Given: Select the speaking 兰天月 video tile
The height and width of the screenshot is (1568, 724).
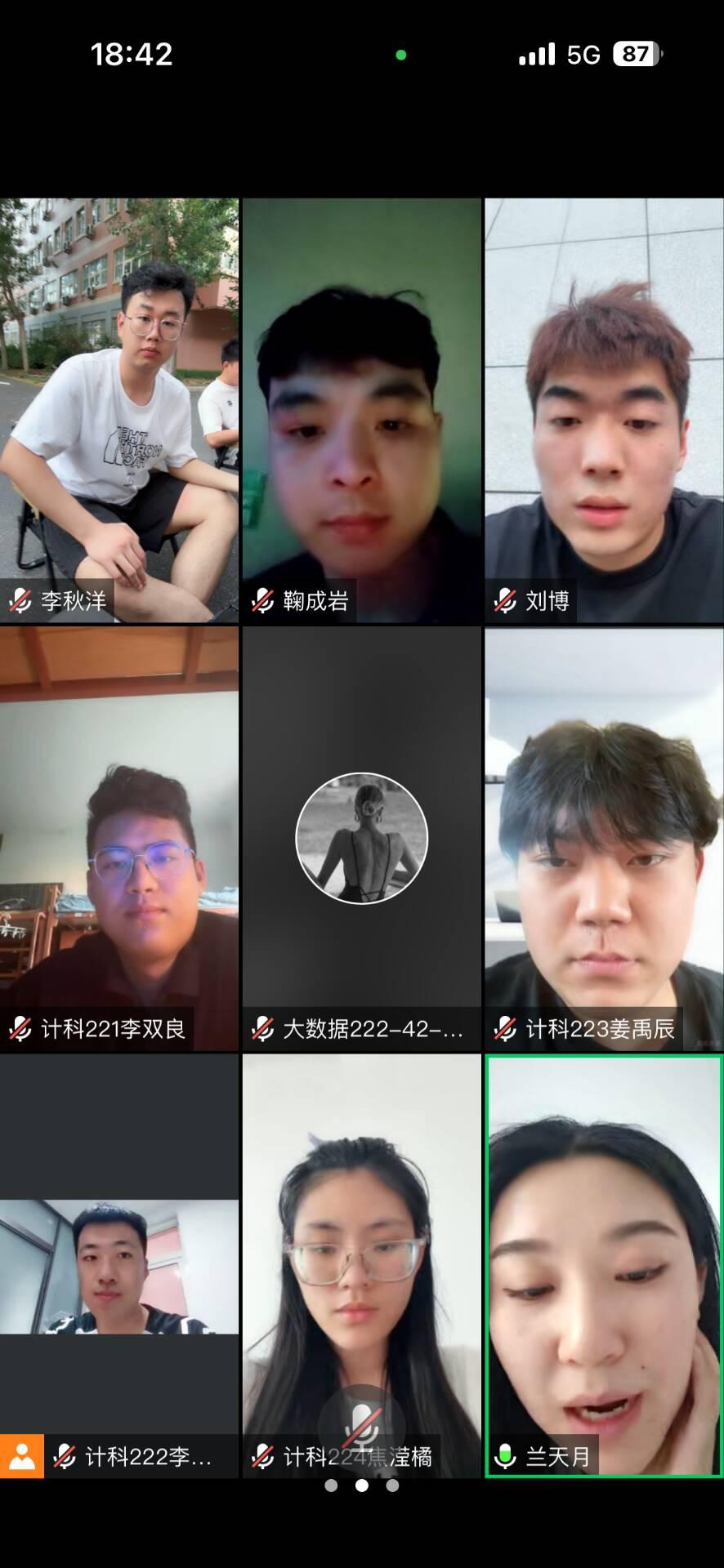Looking at the screenshot, I should coord(604,1266).
